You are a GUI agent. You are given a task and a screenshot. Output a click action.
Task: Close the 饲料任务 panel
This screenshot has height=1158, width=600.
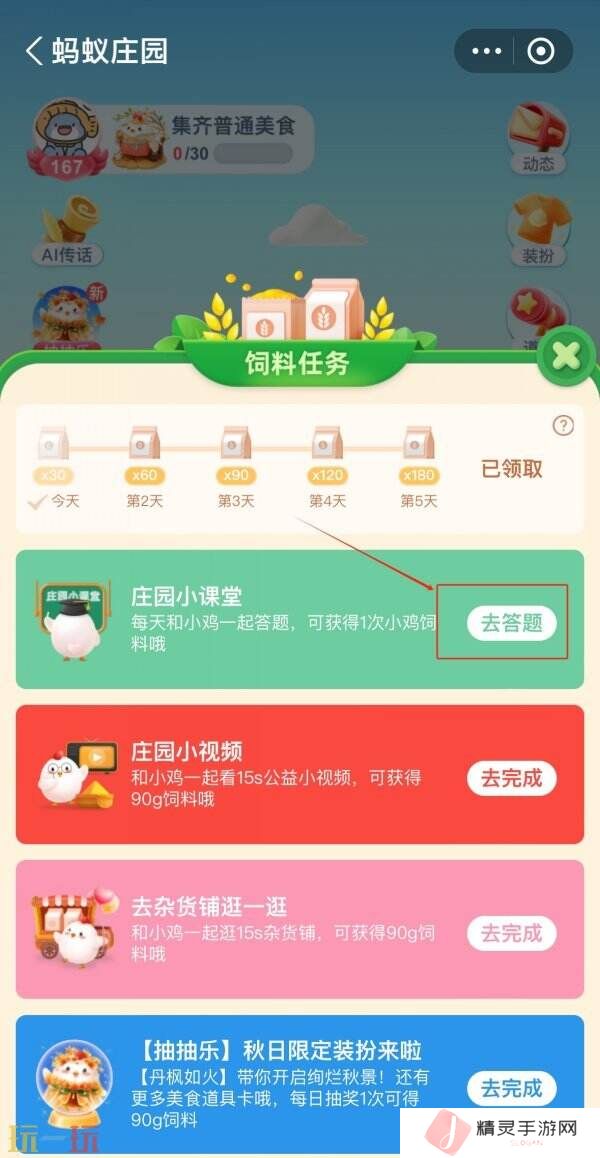coord(566,356)
